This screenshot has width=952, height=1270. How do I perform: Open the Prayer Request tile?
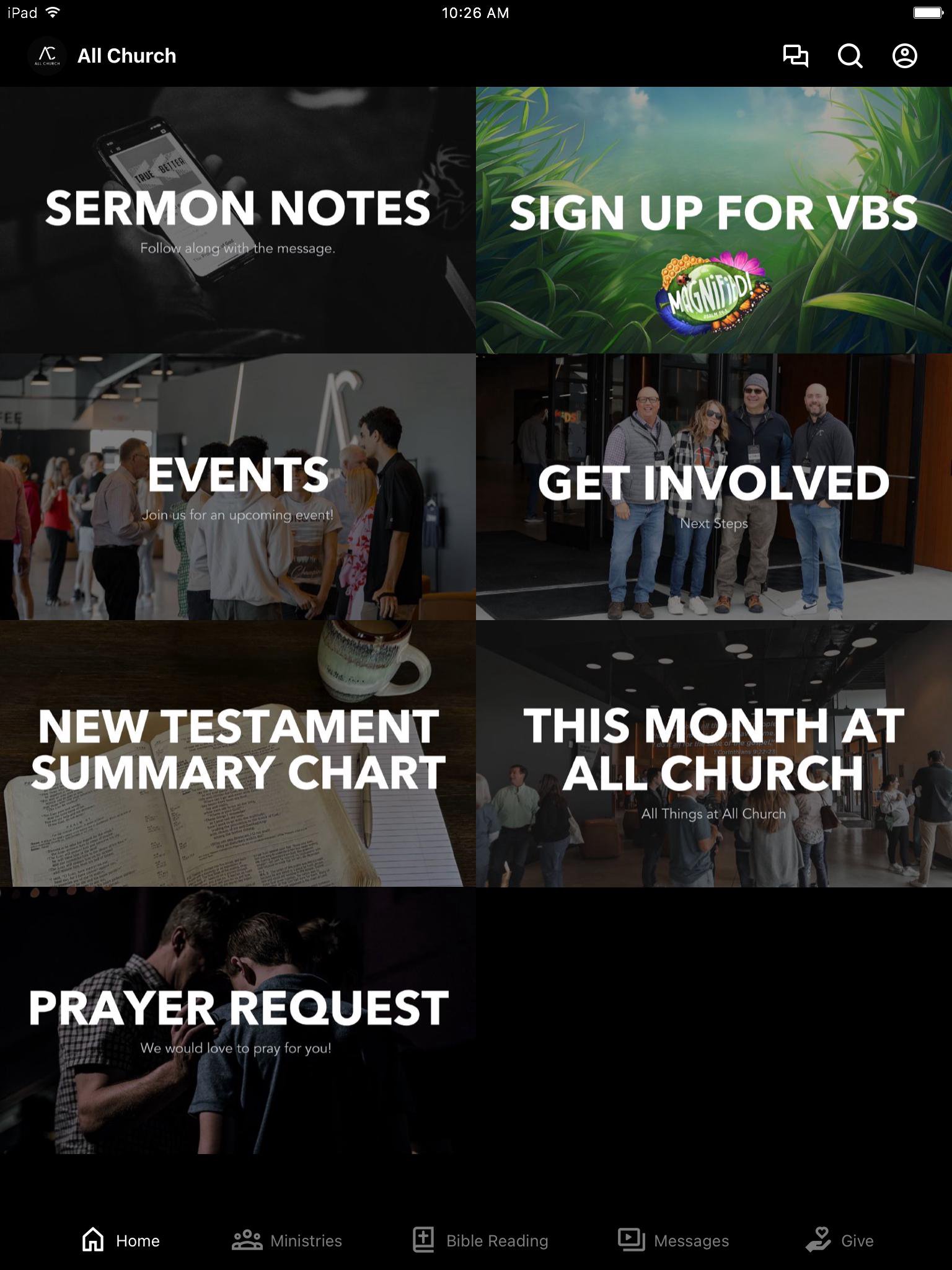[x=238, y=1020]
